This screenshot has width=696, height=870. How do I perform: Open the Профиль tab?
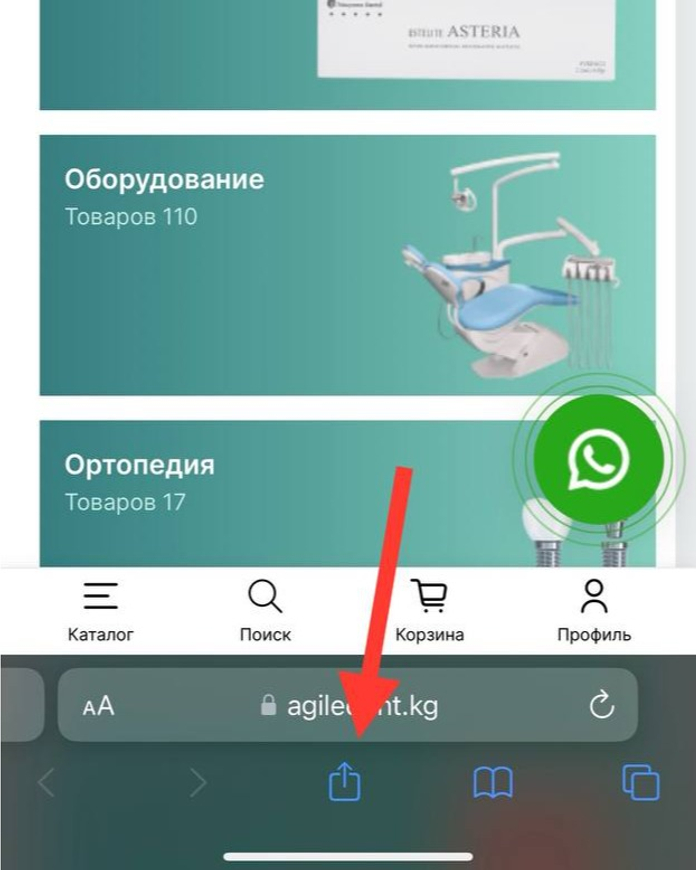coord(594,611)
